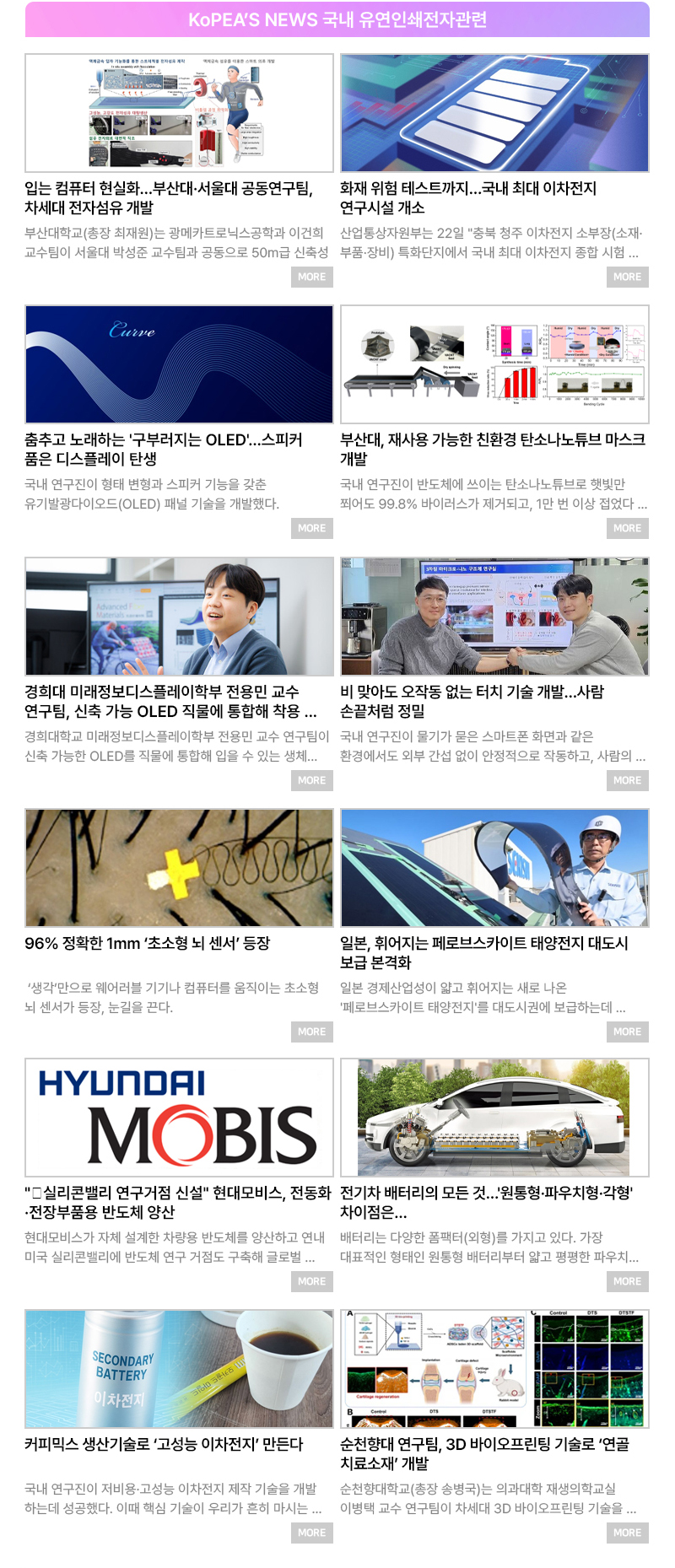Tap MORE under Hyundai Mobis semiconductor article
675x1568 pixels.
click(x=311, y=1281)
